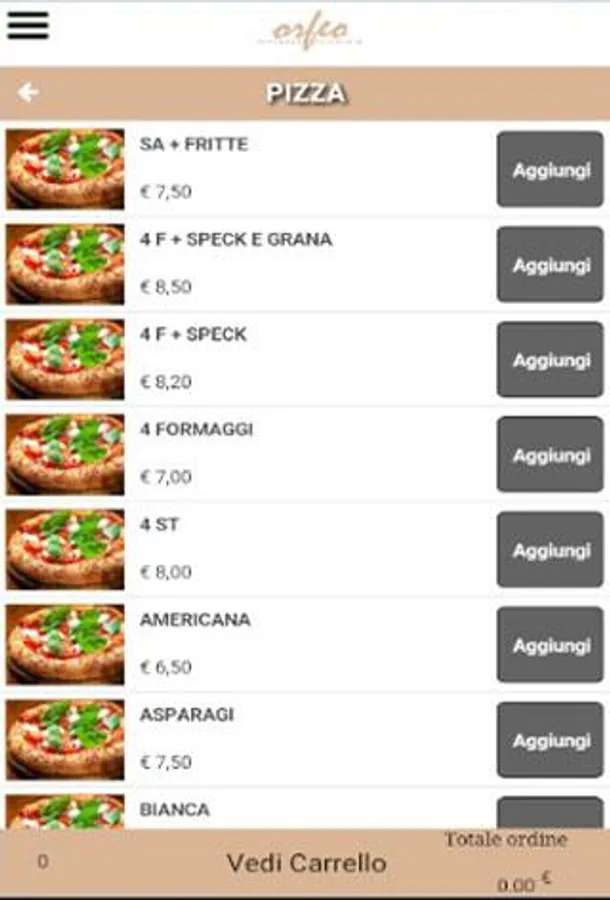Open Vedi Carrello to view cart
610x900 pixels.
click(306, 863)
